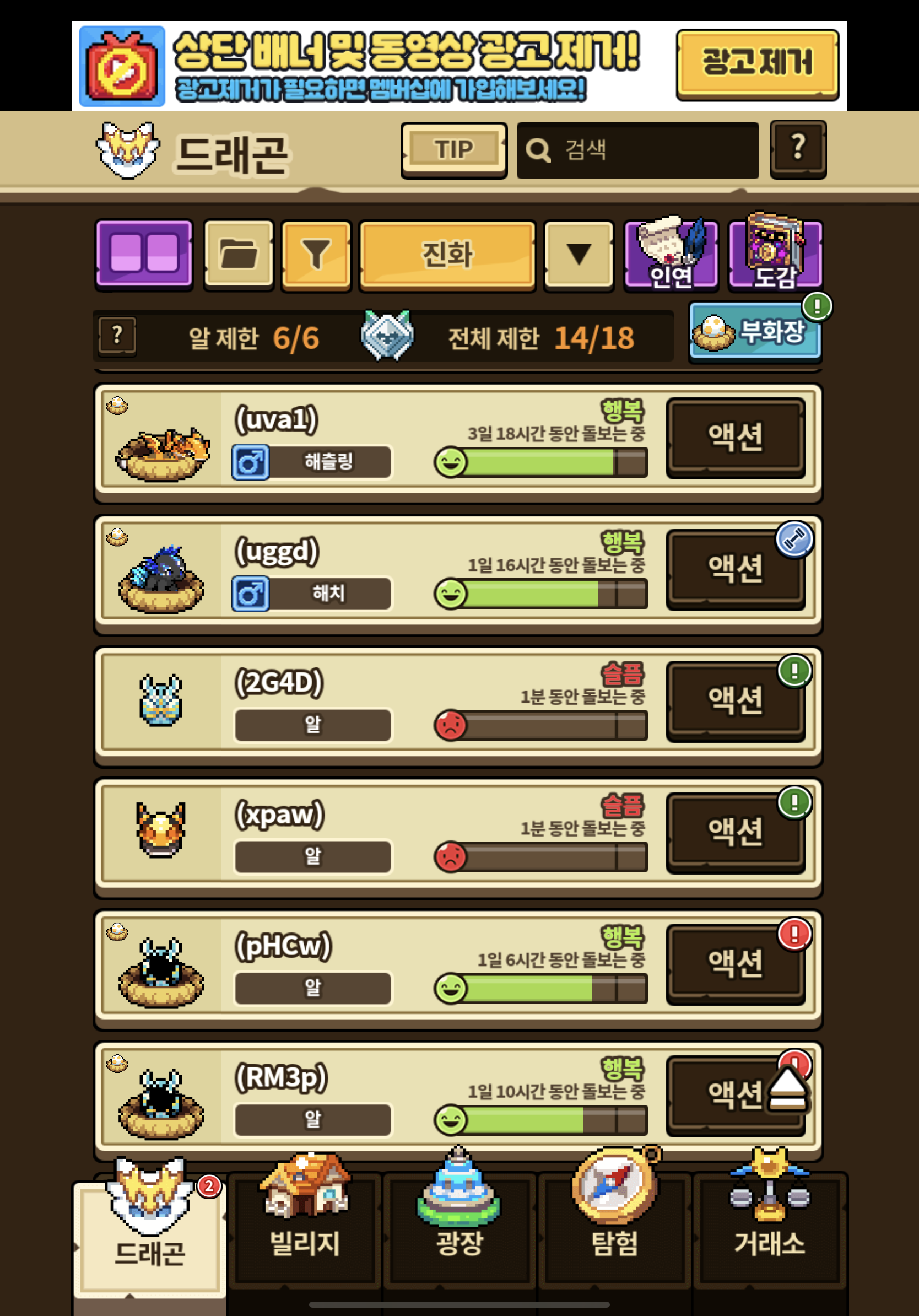The height and width of the screenshot is (1316, 919).
Task: Tap 액션 for egg 2G4D
Action: 735,700
